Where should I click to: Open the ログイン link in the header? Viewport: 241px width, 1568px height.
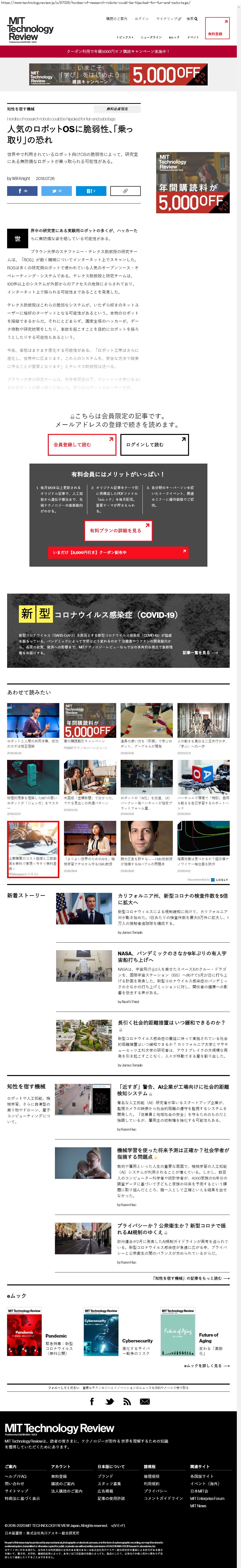click(141, 19)
